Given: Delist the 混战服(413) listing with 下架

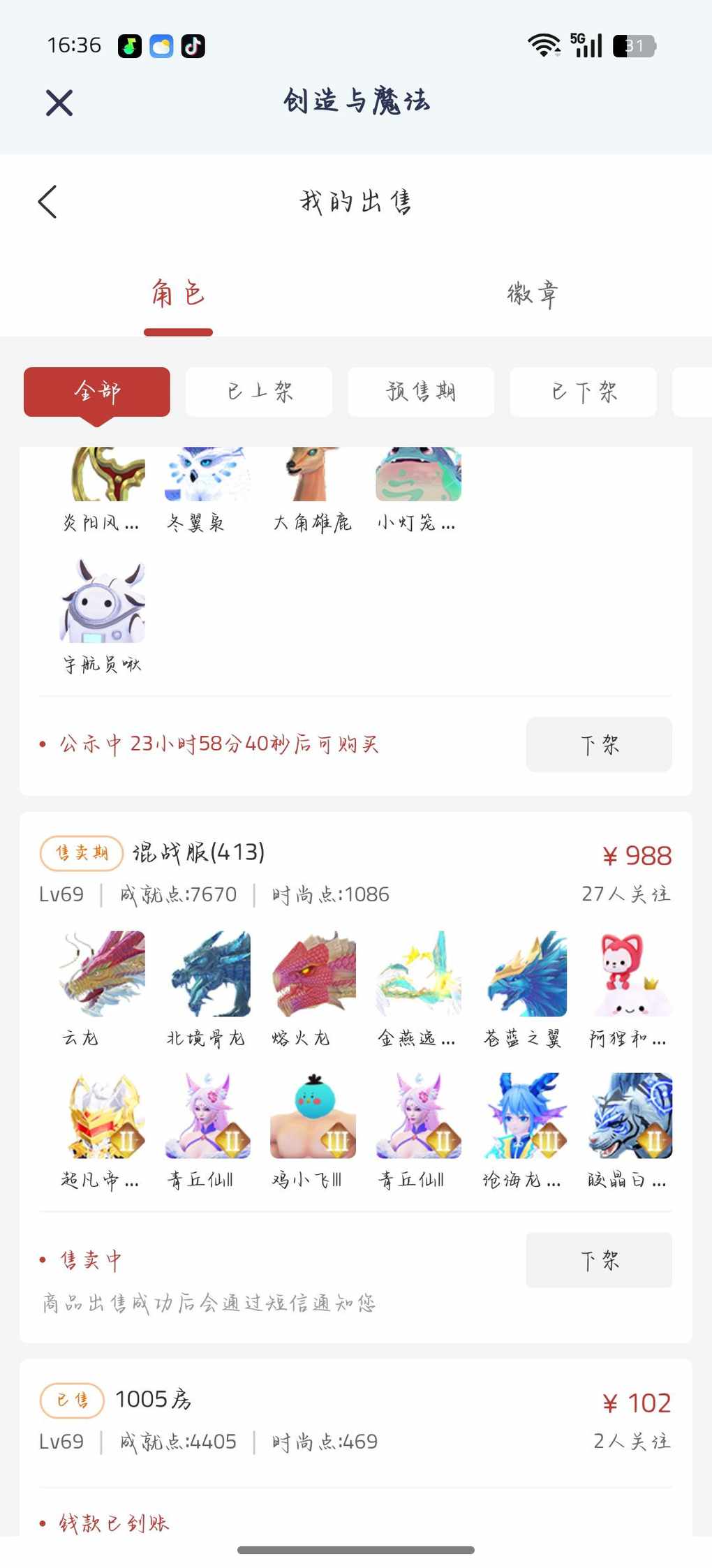Looking at the screenshot, I should [599, 1260].
